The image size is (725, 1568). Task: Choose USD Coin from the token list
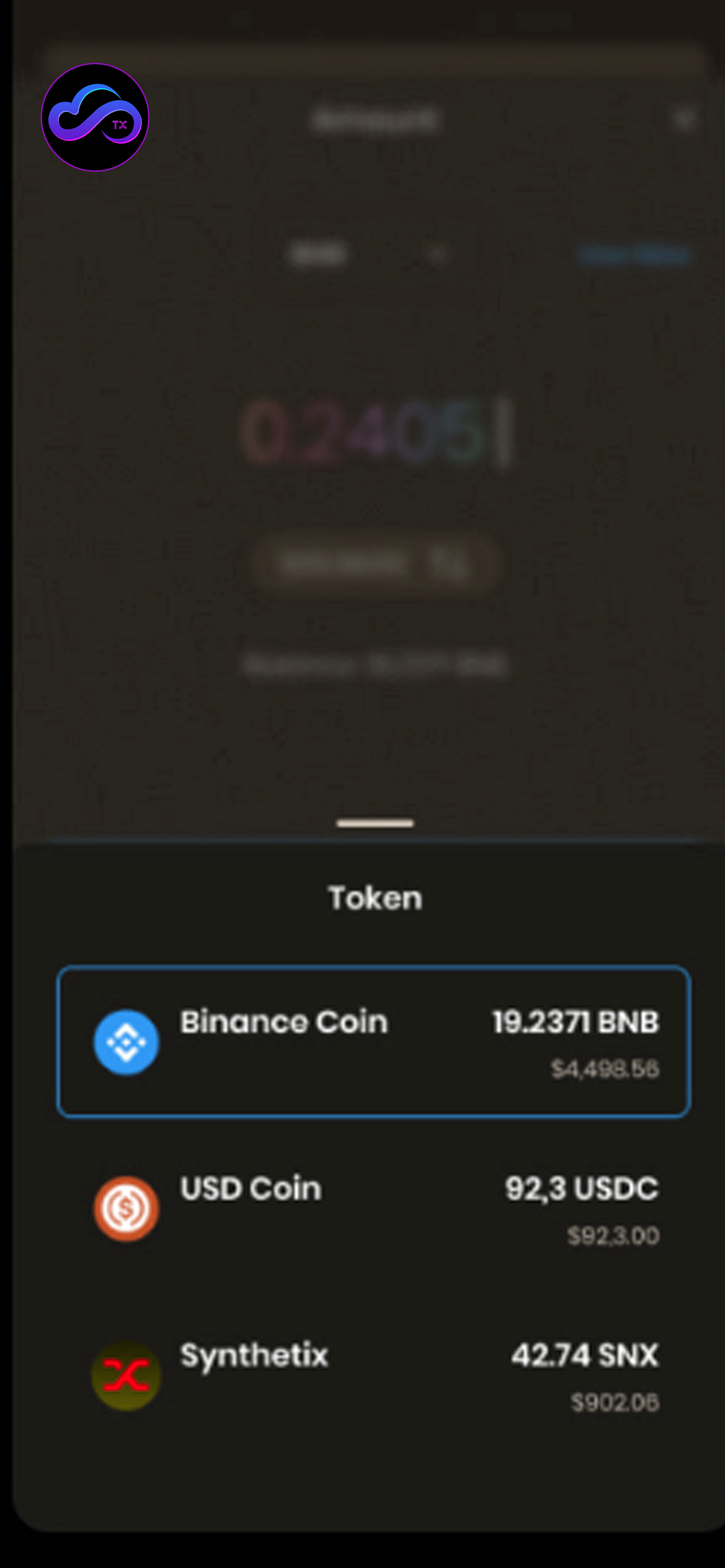pyautogui.click(x=373, y=1208)
